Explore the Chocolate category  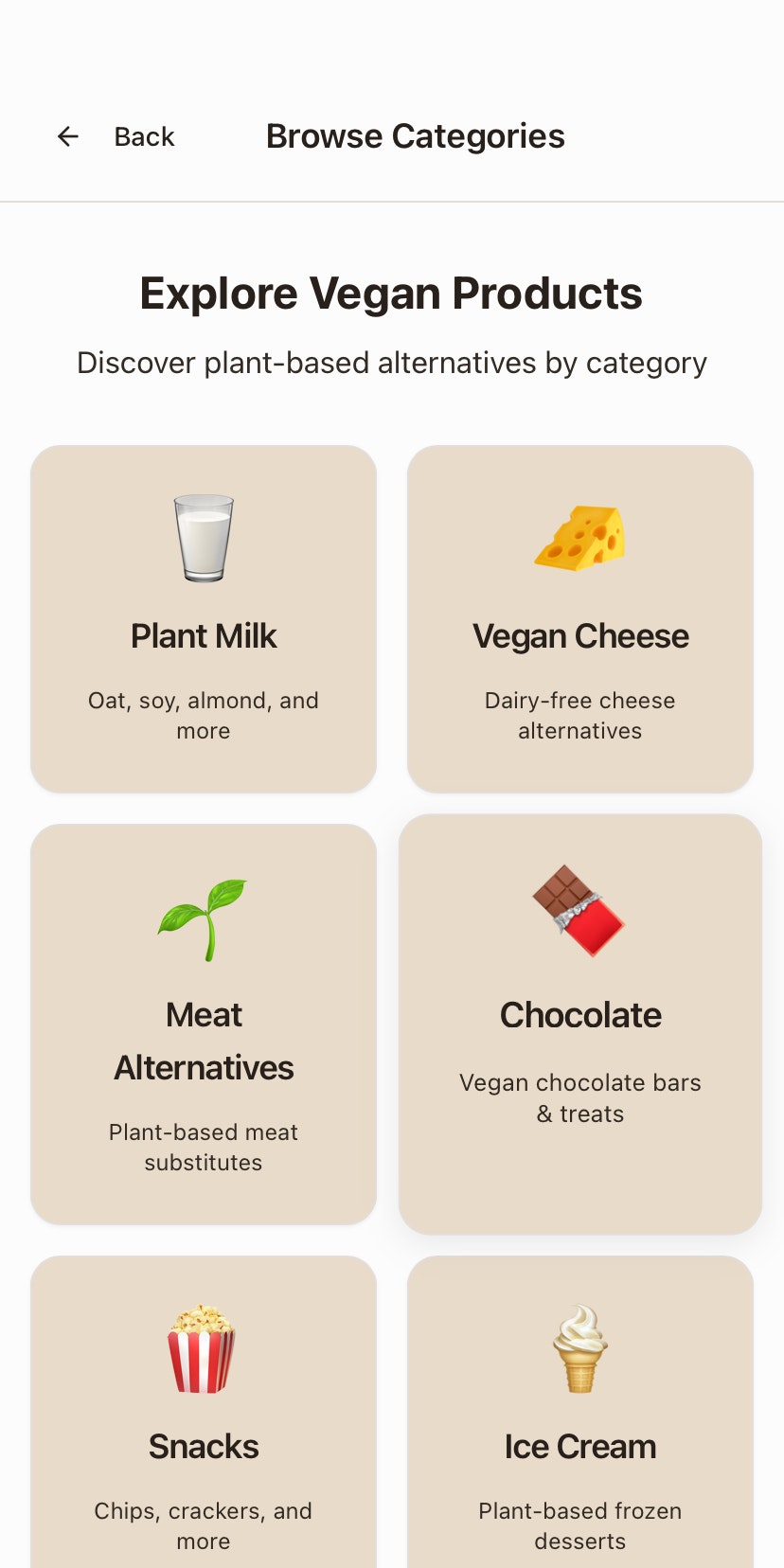580,1024
